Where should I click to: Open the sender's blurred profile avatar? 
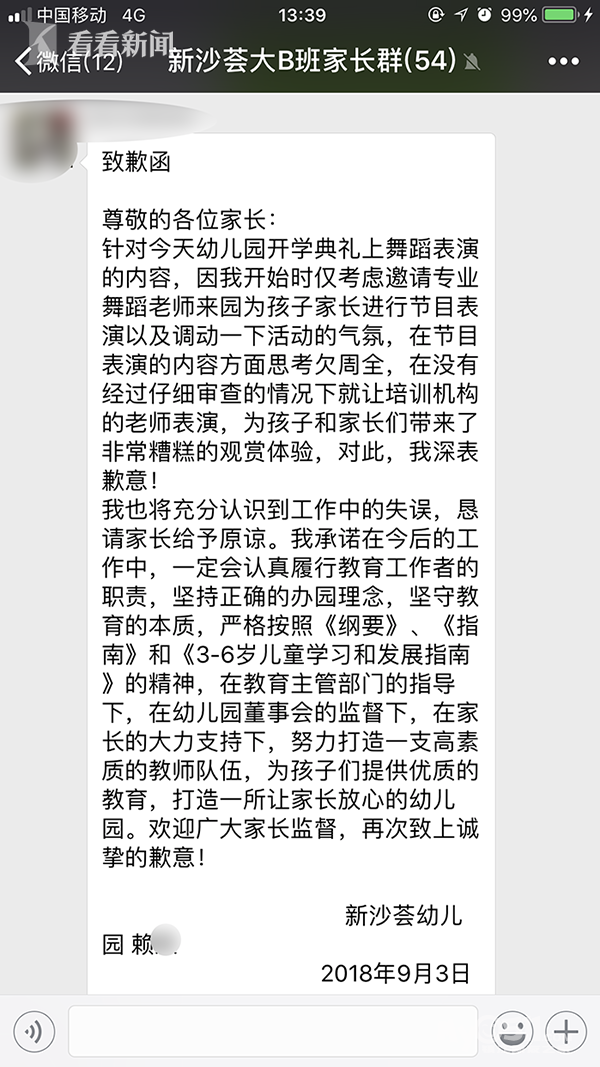pos(41,141)
